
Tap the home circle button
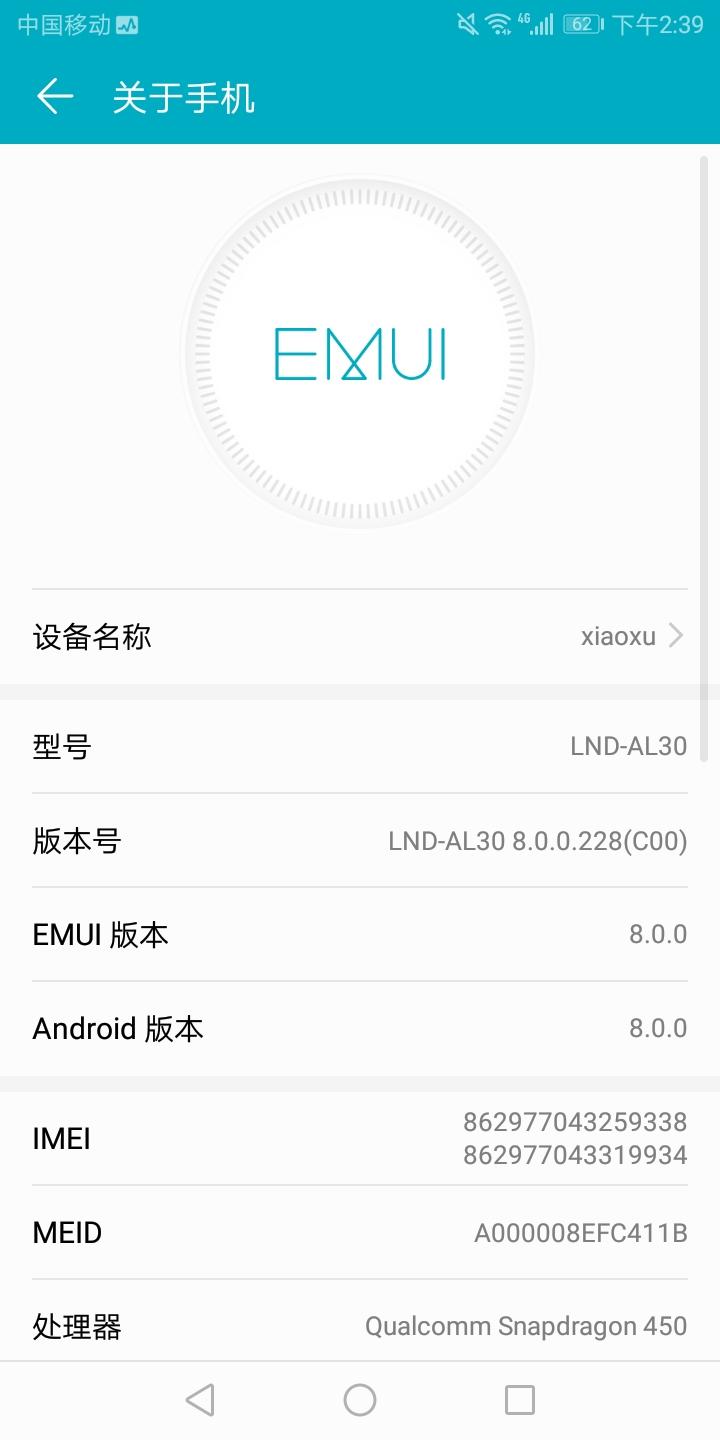(360, 1399)
